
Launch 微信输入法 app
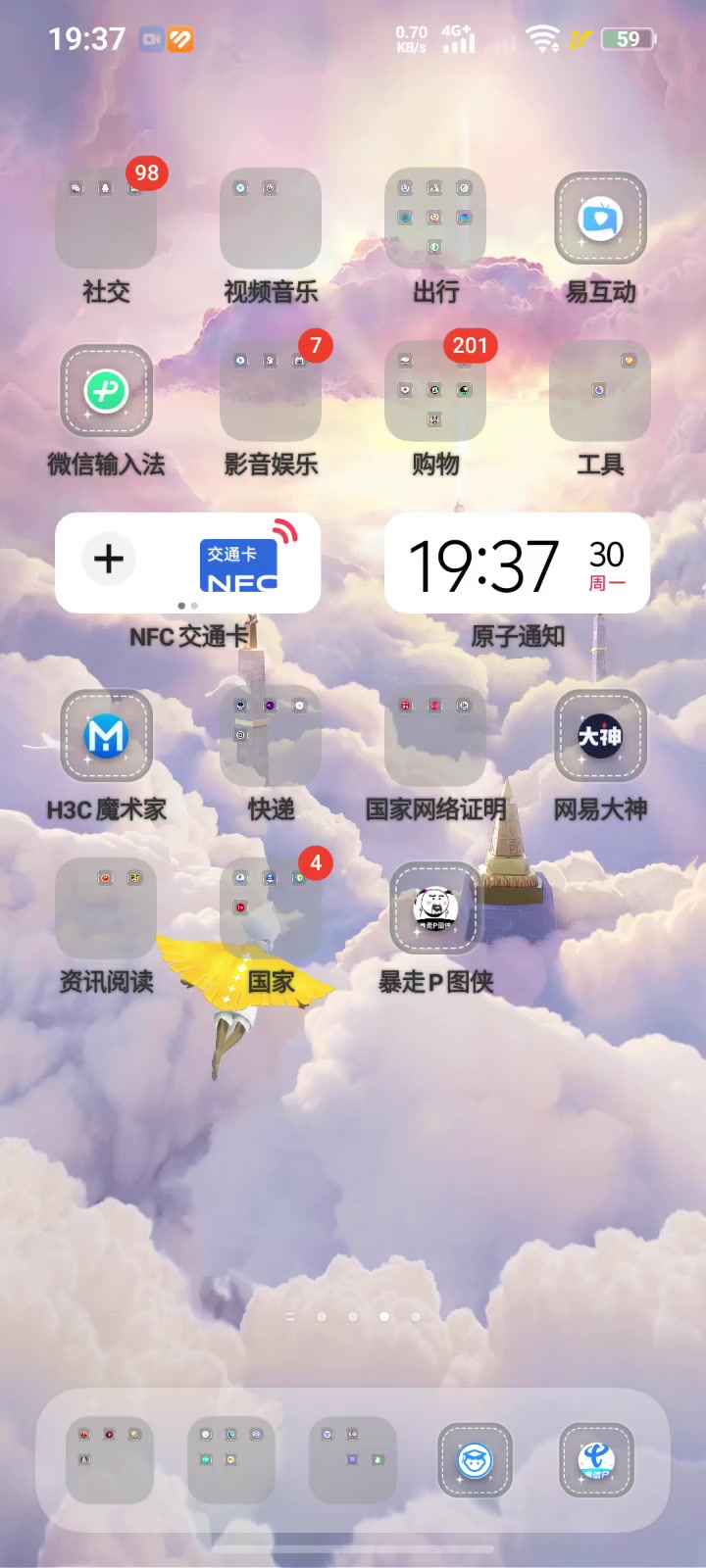(106, 392)
